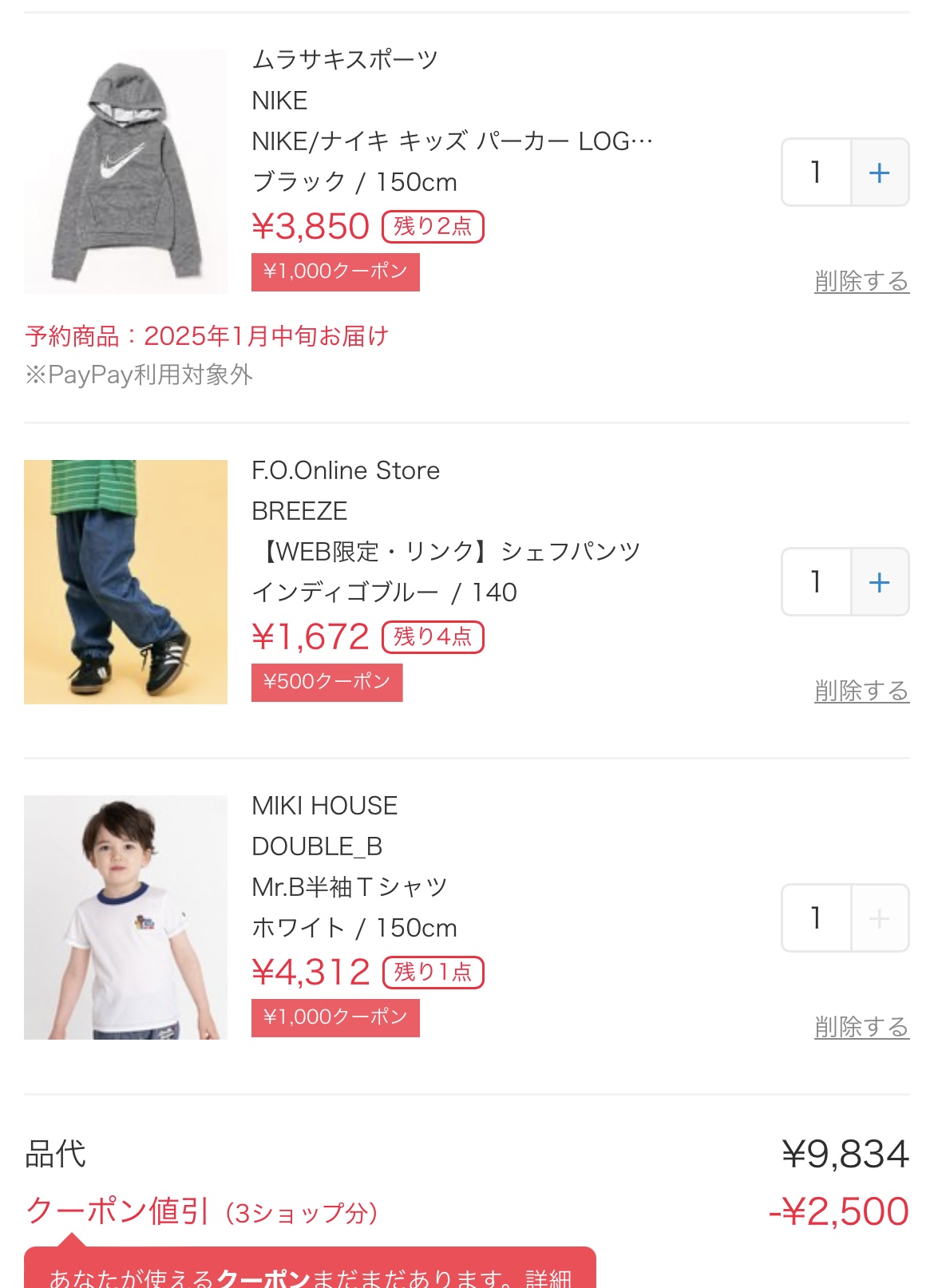This screenshot has height=1288, width=934.
Task: Open 詳細 link in coupon banner
Action: [x=549, y=1278]
